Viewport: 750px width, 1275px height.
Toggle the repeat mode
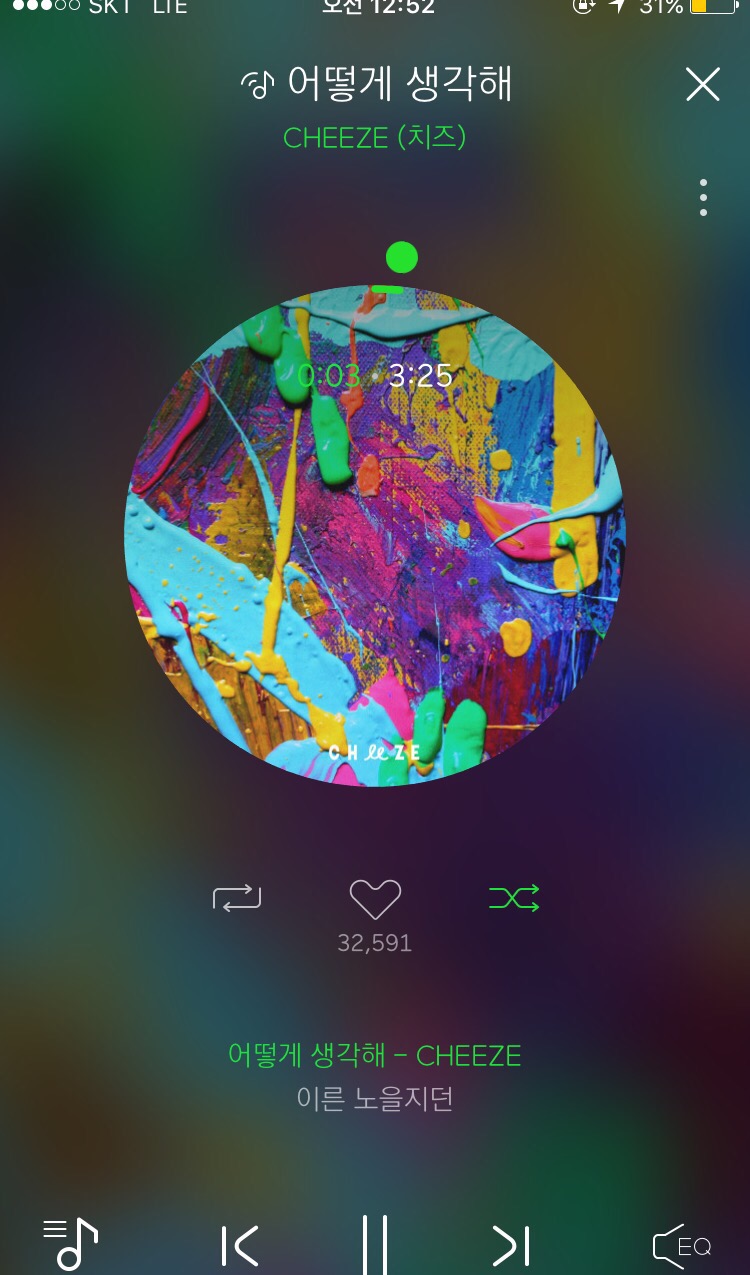pyautogui.click(x=237, y=897)
